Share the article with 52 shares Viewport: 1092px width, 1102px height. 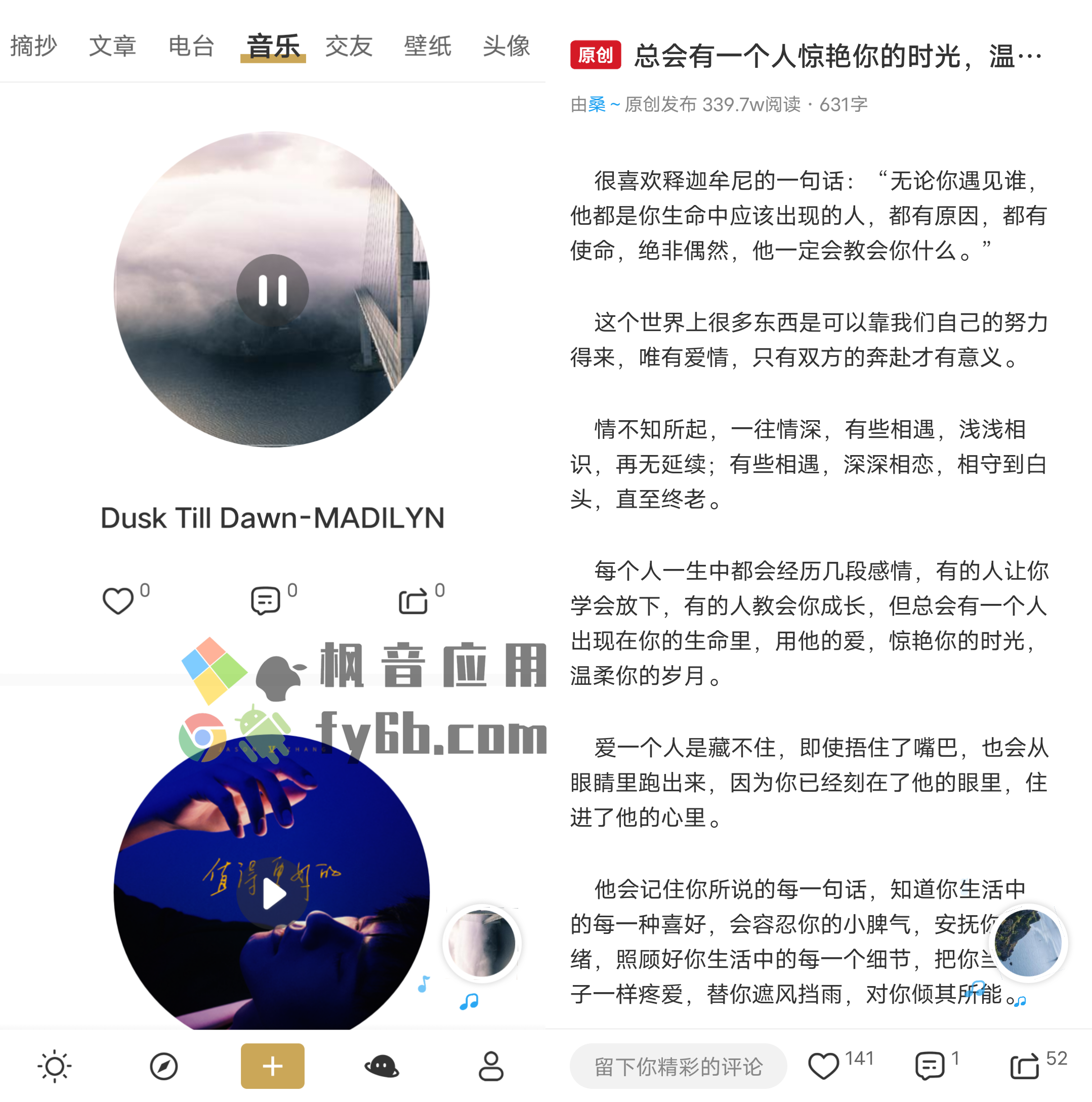click(x=1024, y=1066)
